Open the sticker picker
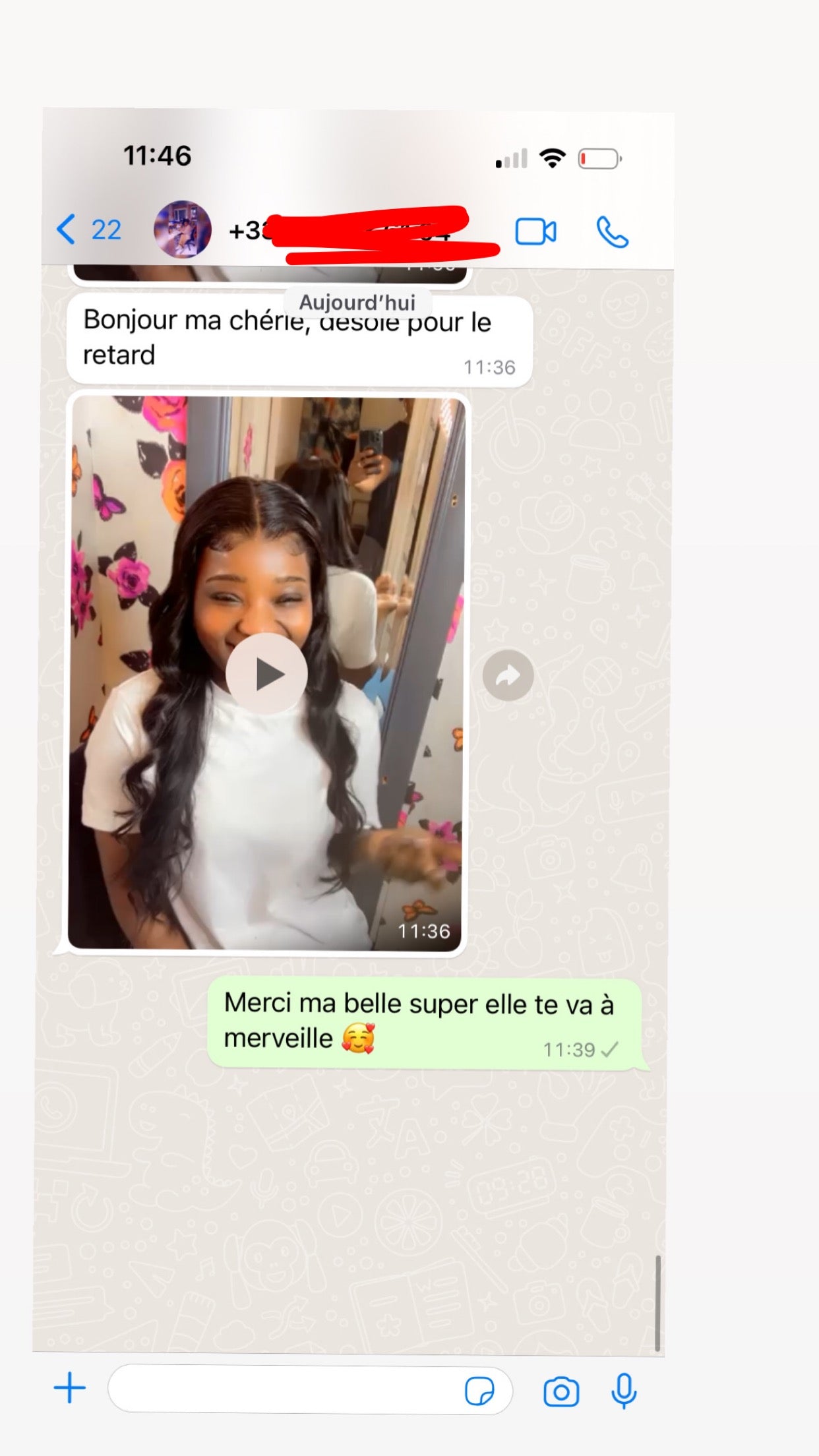The height and width of the screenshot is (1456, 819). click(x=479, y=1391)
